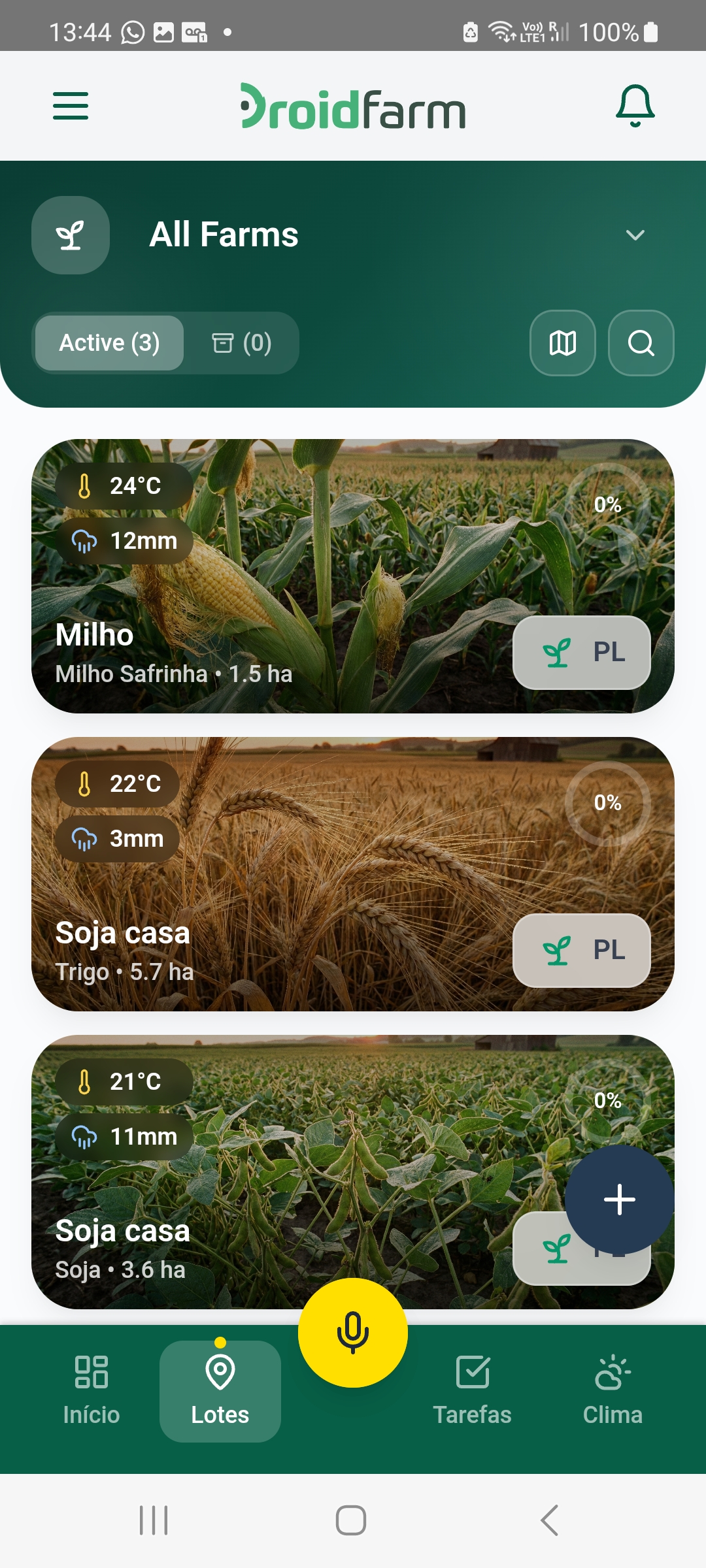
Task: Go to the Tarefas tab
Action: tap(473, 1385)
